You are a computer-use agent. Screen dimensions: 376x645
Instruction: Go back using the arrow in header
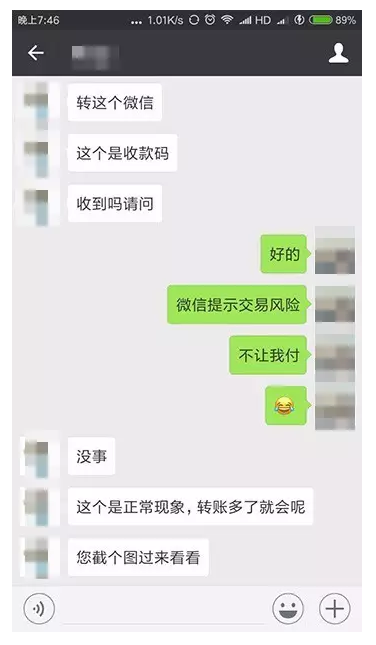[36, 53]
